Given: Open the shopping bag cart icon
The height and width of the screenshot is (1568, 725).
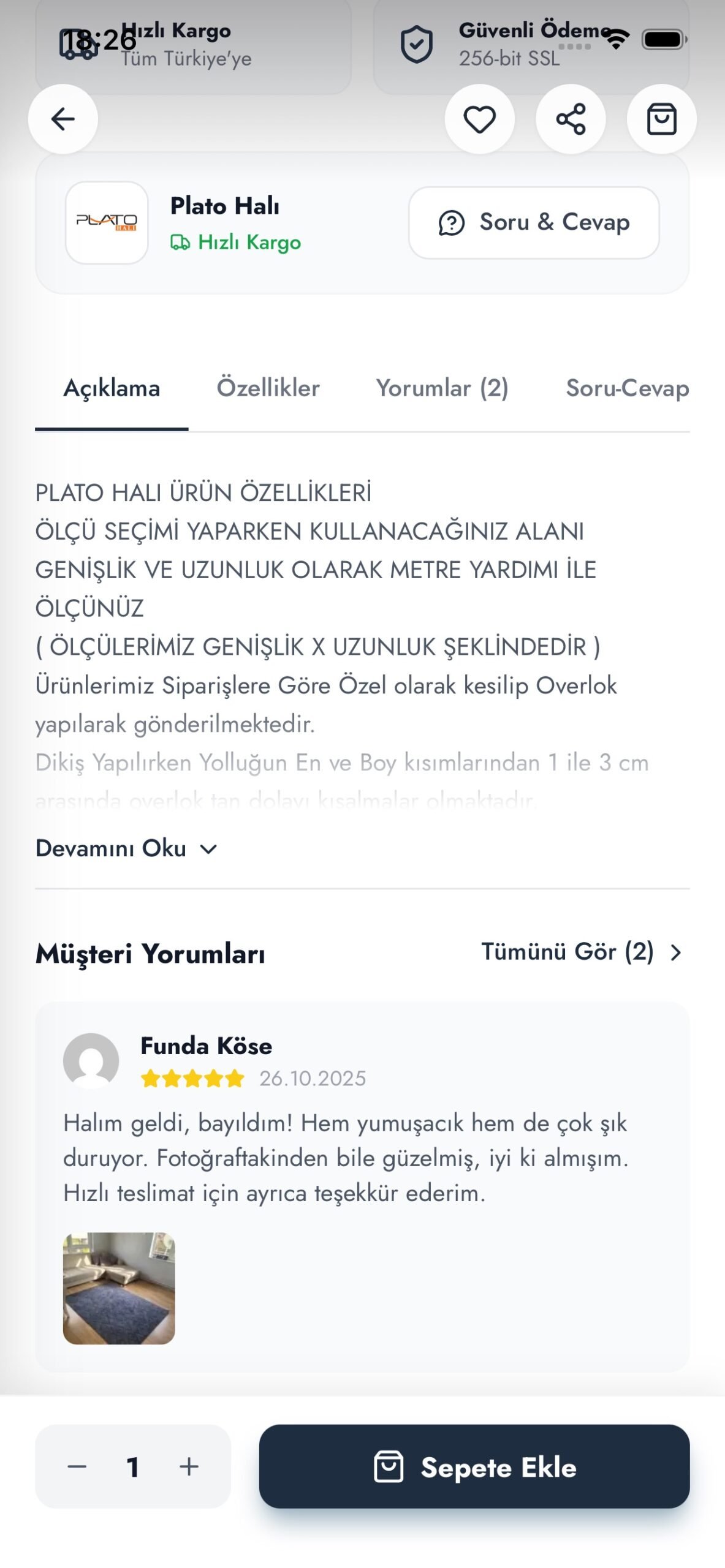Looking at the screenshot, I should [x=661, y=119].
